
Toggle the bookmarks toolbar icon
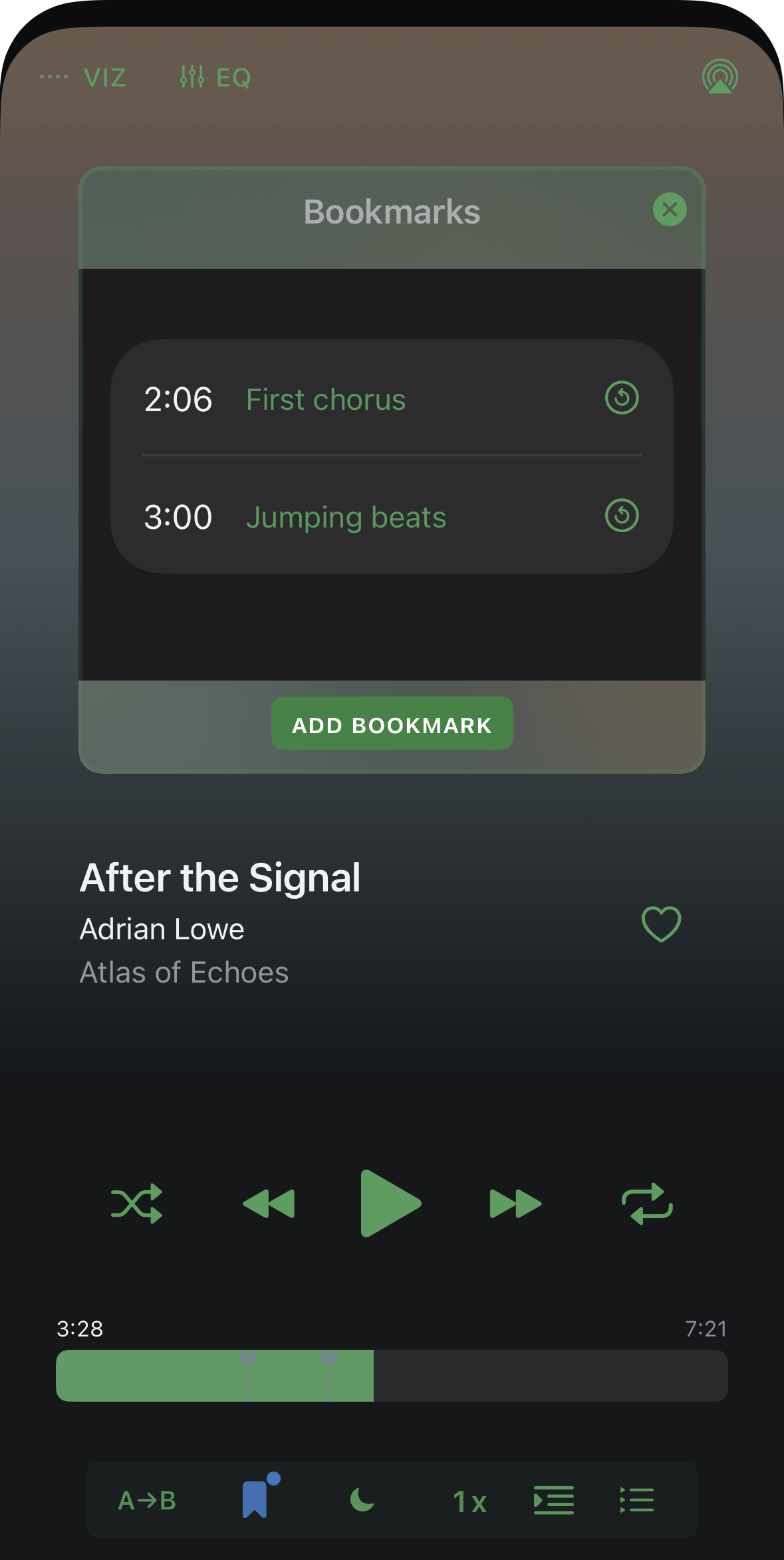256,1499
